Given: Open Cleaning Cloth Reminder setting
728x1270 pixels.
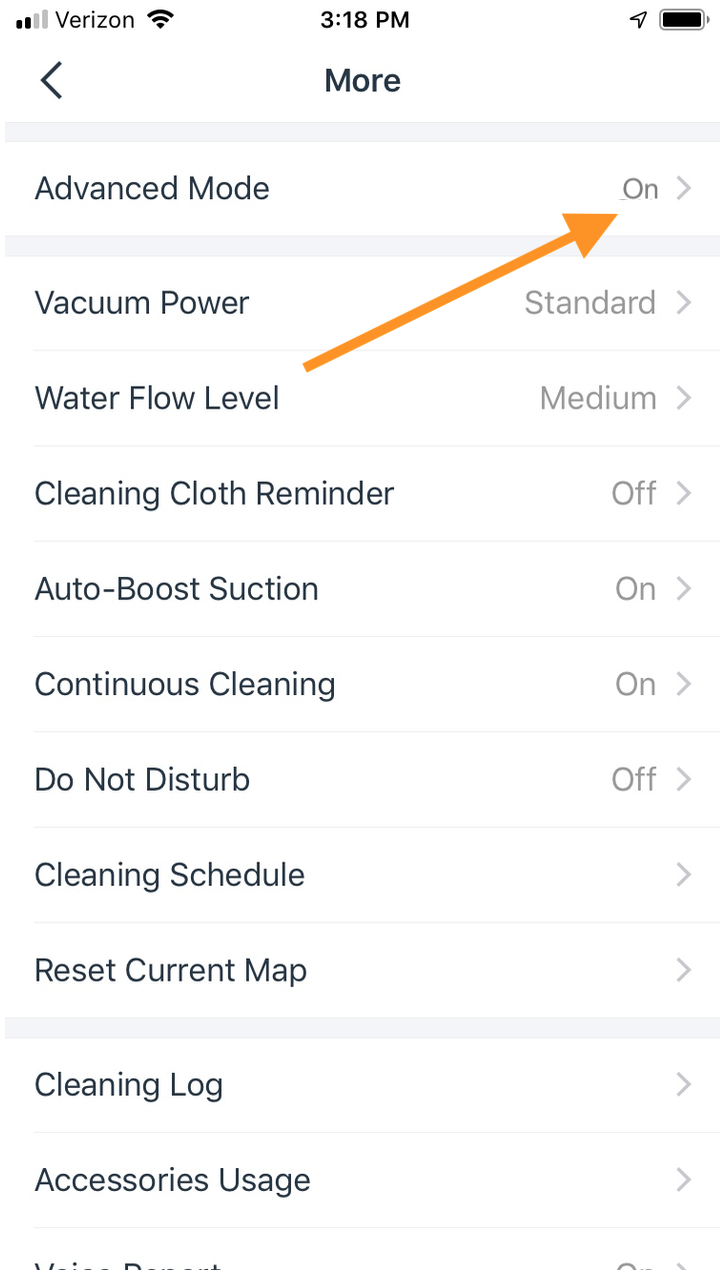Looking at the screenshot, I should 362,493.
